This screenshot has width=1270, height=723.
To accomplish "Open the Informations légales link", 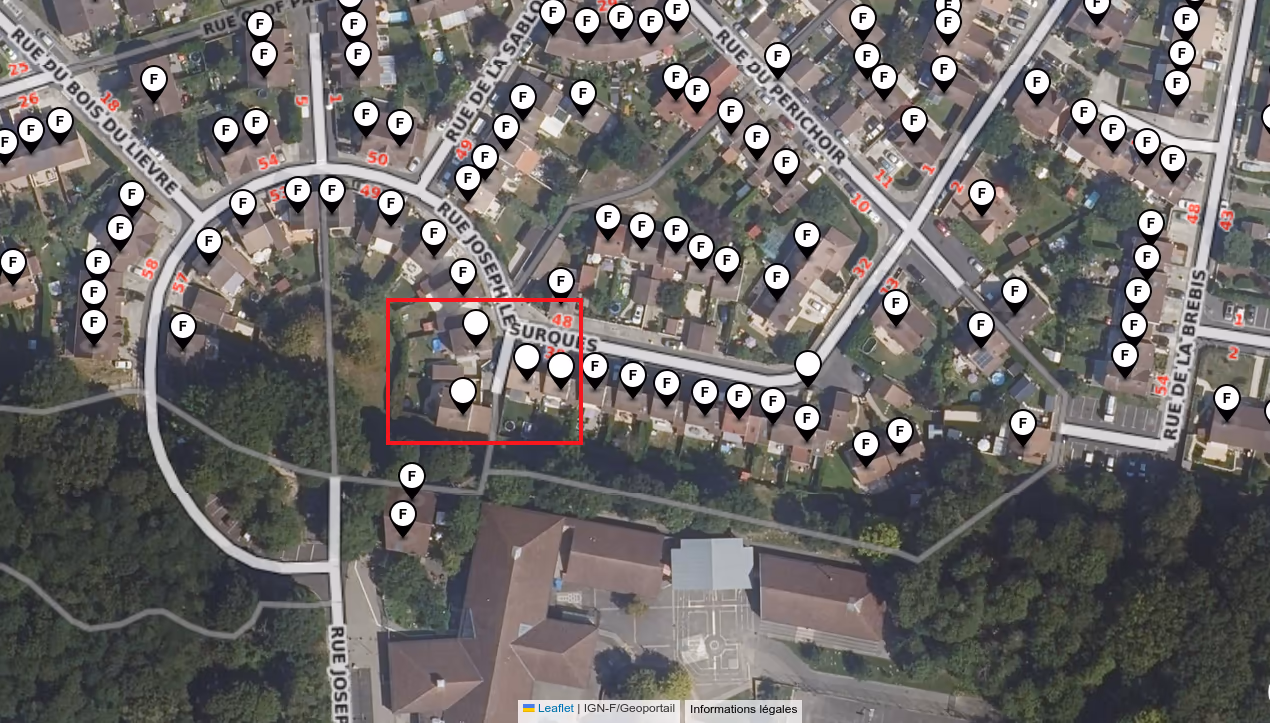I will pos(743,709).
